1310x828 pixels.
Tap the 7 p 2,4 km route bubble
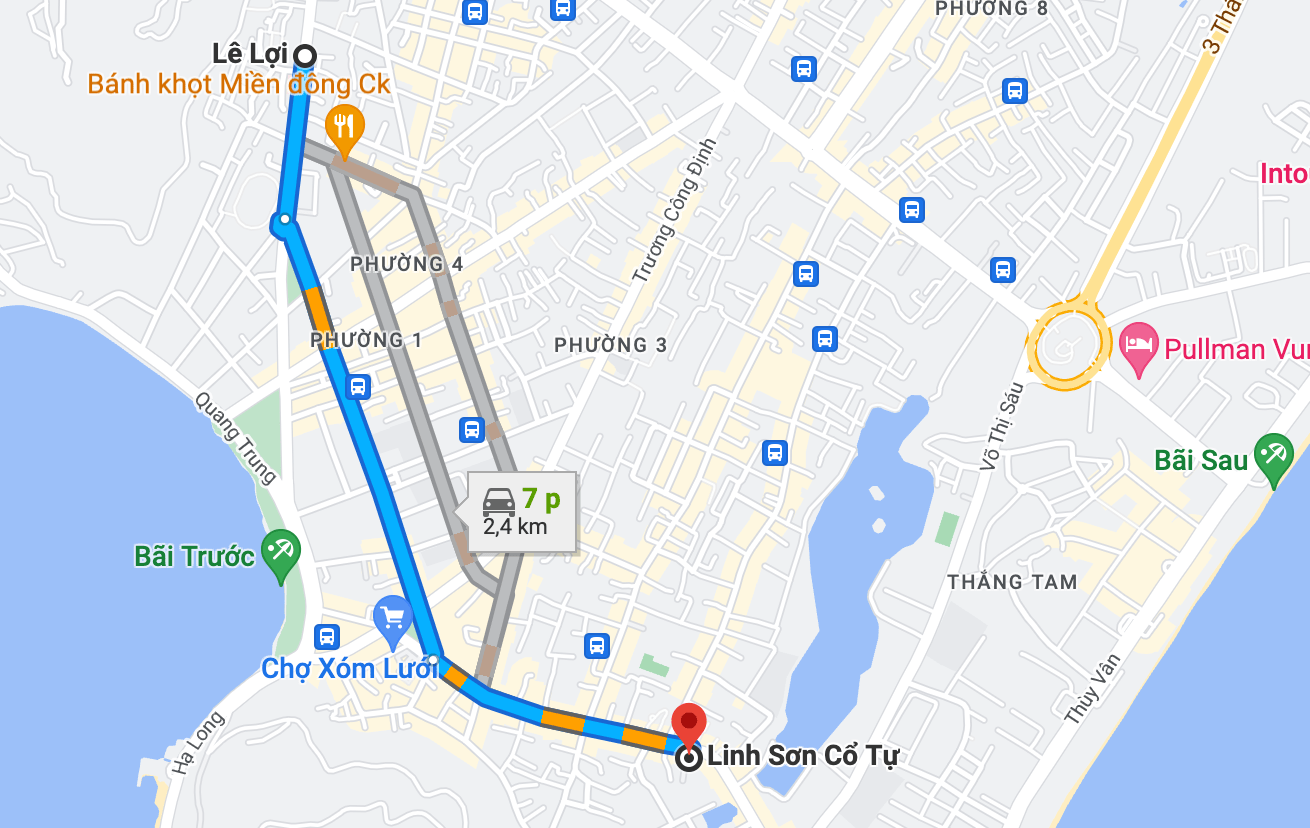click(521, 512)
